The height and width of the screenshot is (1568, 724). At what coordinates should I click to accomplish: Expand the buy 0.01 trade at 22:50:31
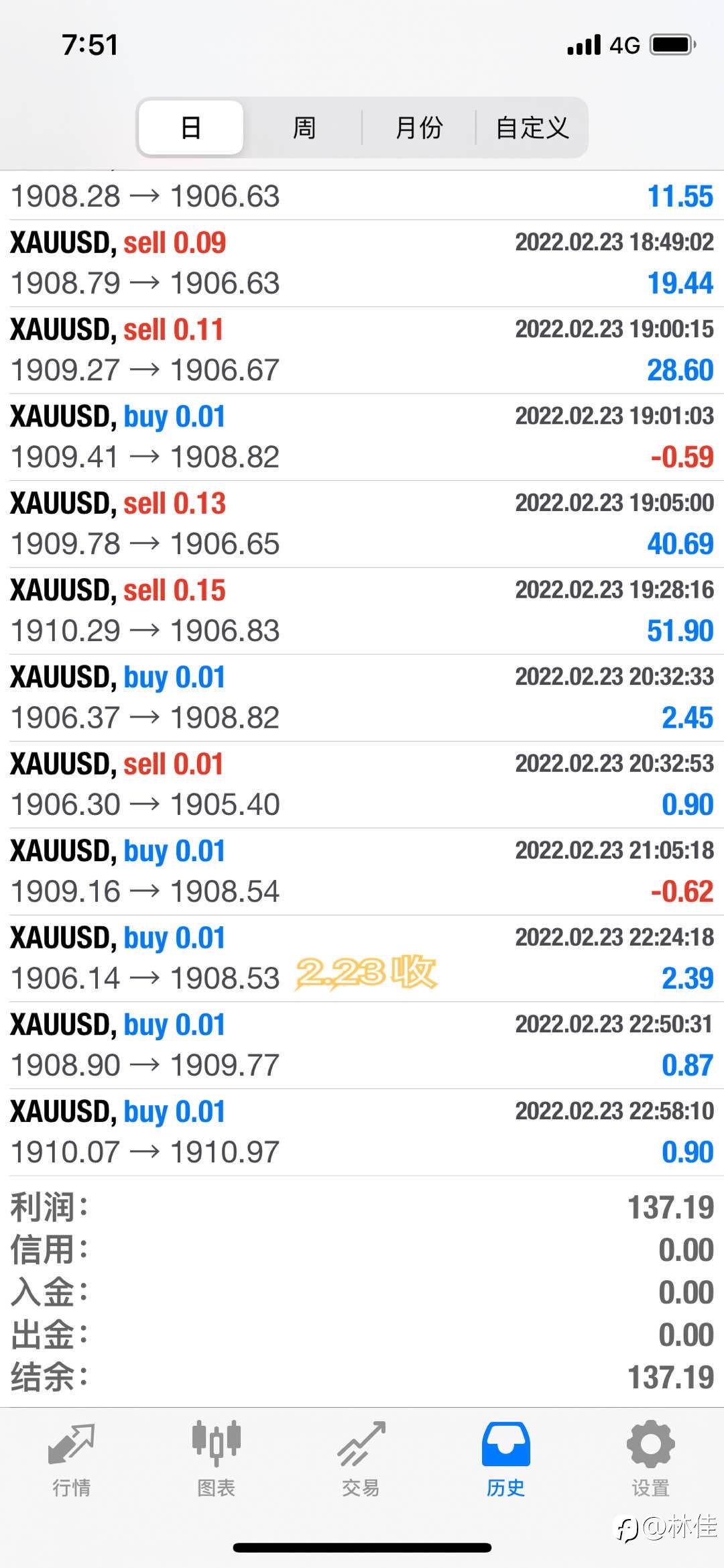[x=362, y=1046]
